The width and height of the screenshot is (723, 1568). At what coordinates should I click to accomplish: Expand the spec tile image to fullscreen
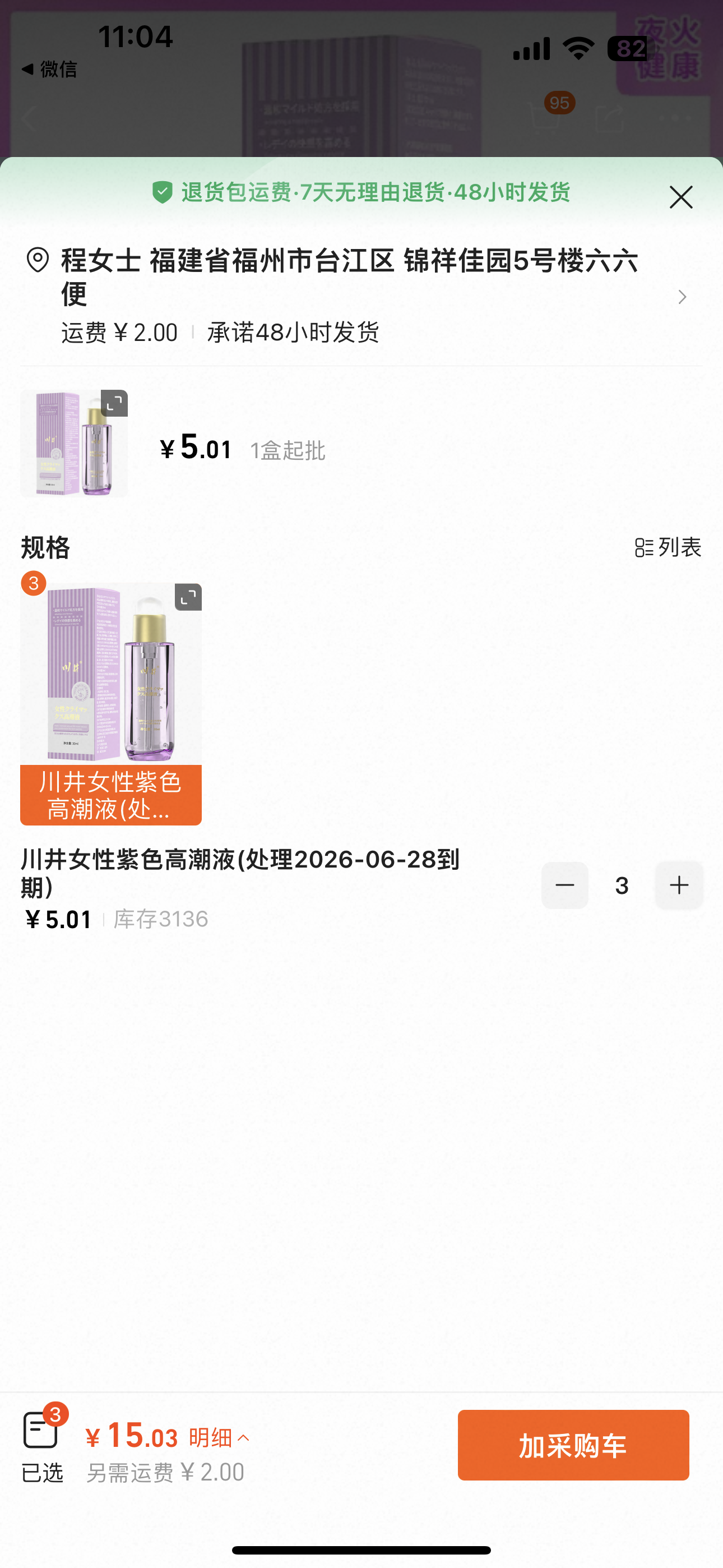pos(188,597)
